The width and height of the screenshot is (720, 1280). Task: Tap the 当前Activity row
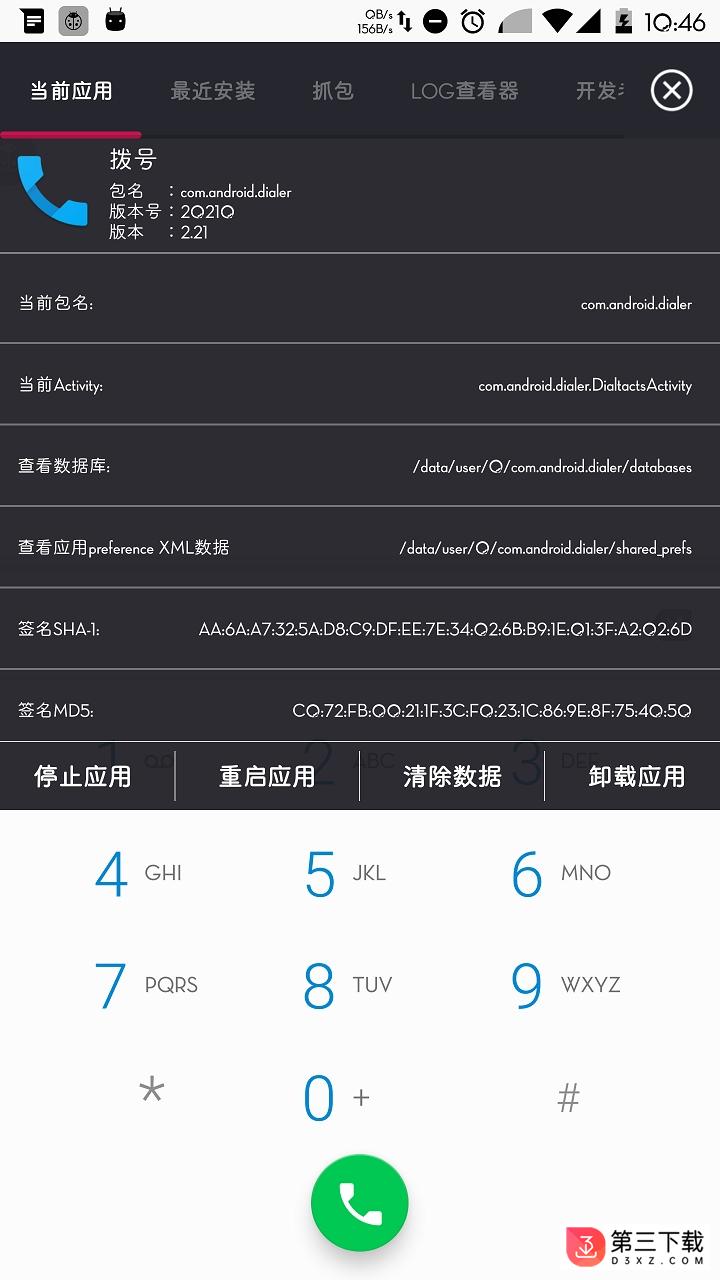pos(360,385)
